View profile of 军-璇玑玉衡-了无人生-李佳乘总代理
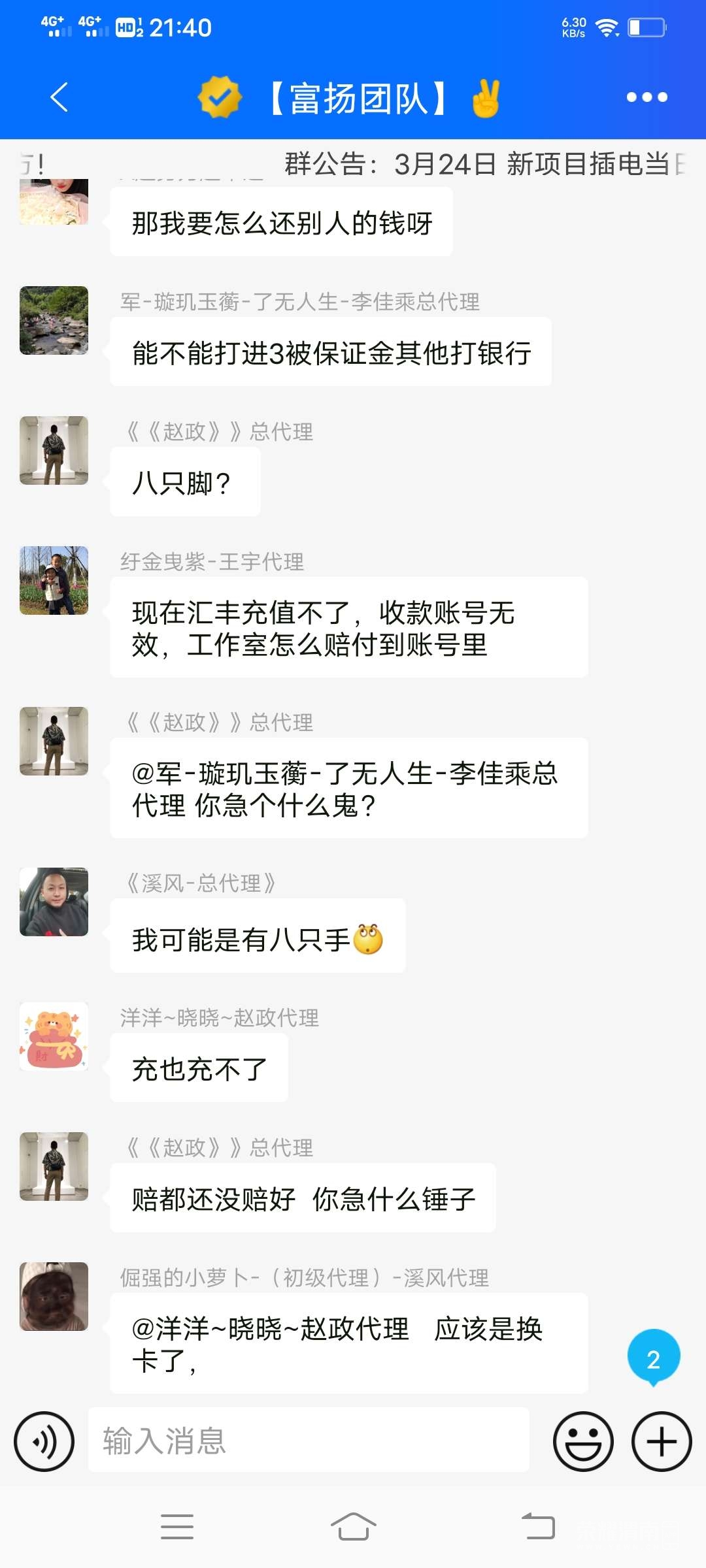Viewport: 706px width, 1568px height. click(x=54, y=320)
